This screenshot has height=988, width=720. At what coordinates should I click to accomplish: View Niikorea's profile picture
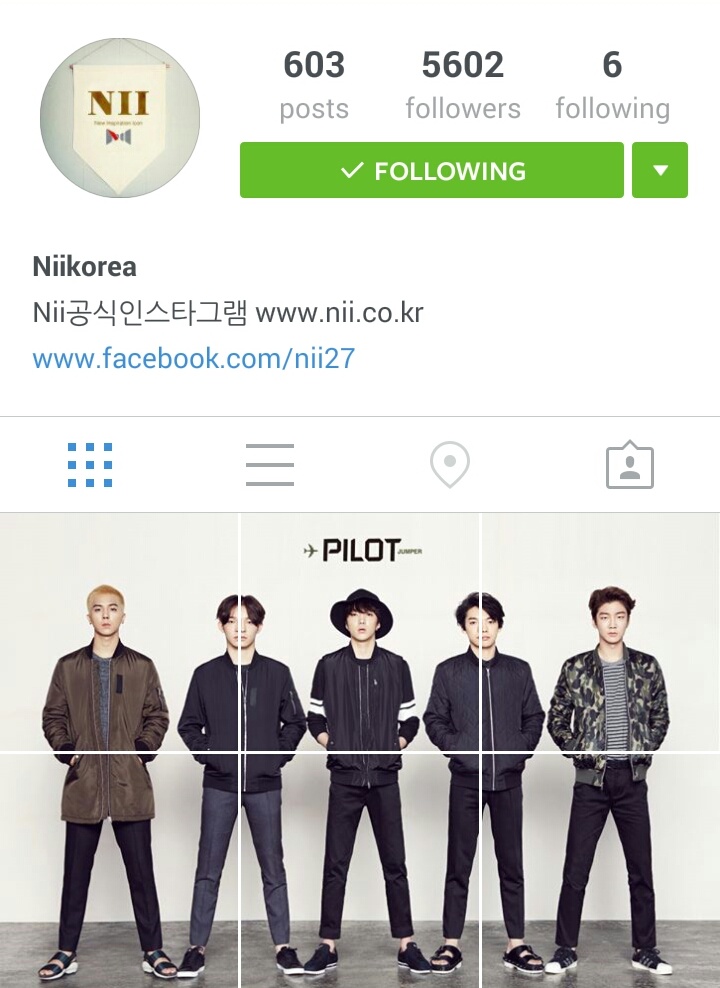tap(120, 118)
